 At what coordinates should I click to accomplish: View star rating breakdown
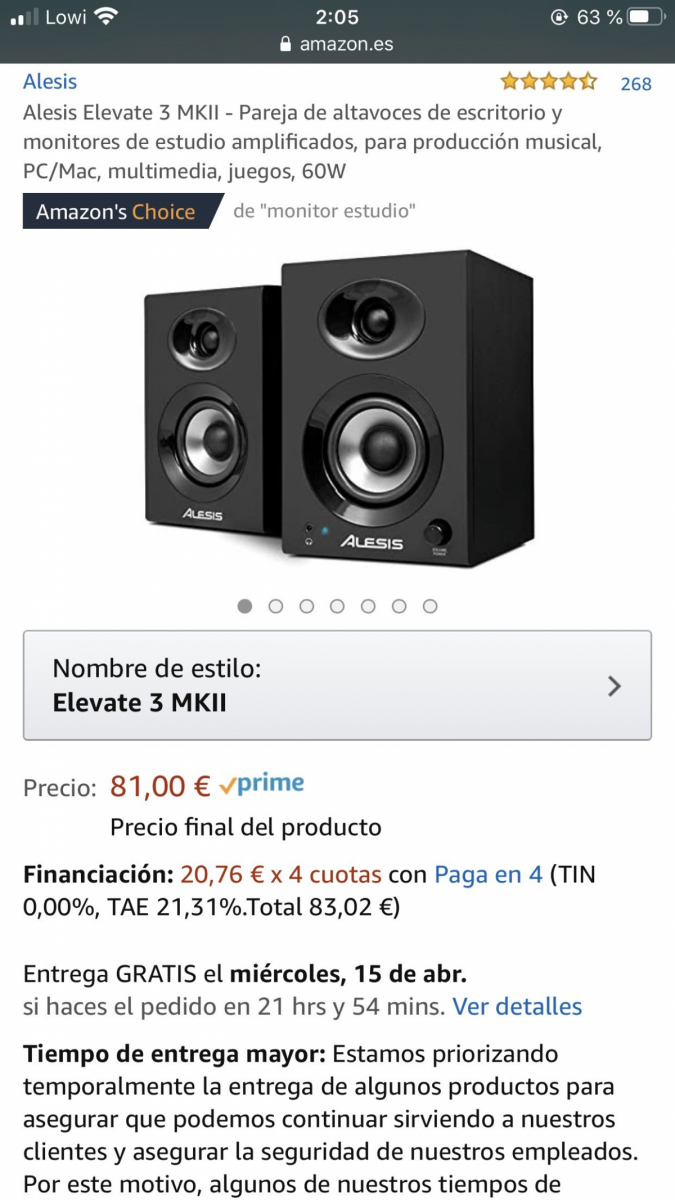[x=548, y=82]
